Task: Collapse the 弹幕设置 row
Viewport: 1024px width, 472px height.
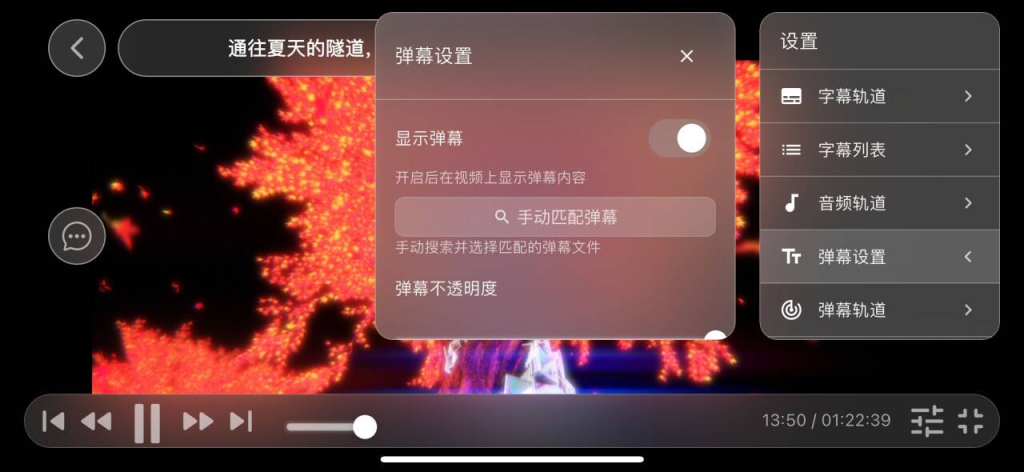Action: coord(879,257)
